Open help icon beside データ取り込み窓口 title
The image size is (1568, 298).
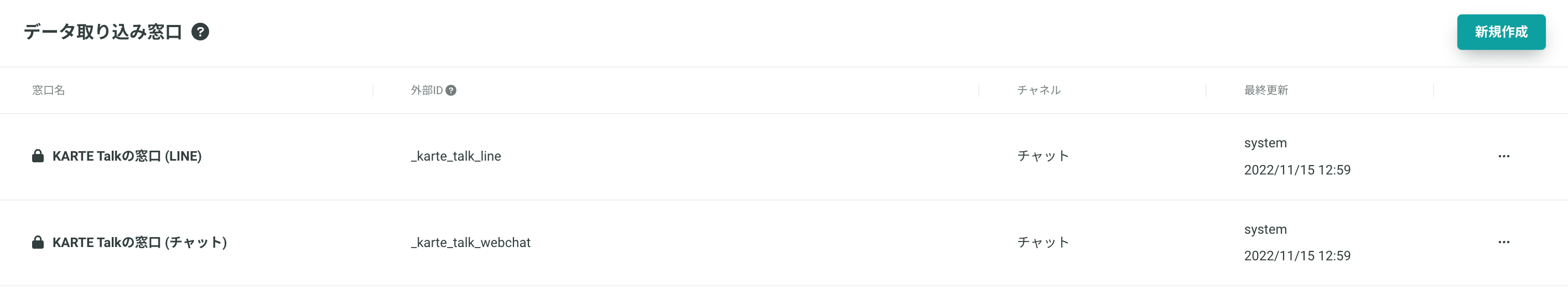[200, 32]
